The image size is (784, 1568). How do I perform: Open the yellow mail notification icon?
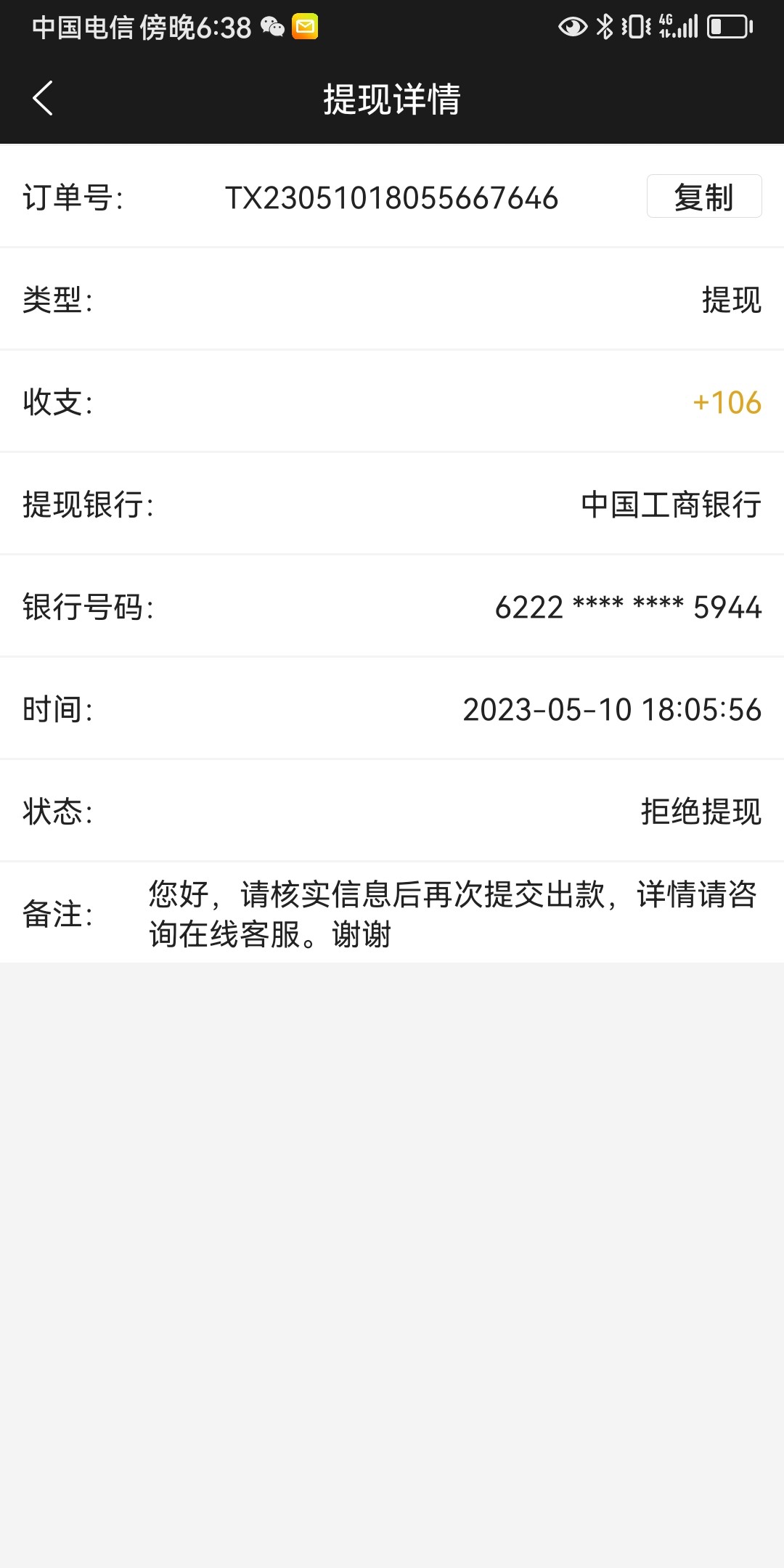pos(304,26)
